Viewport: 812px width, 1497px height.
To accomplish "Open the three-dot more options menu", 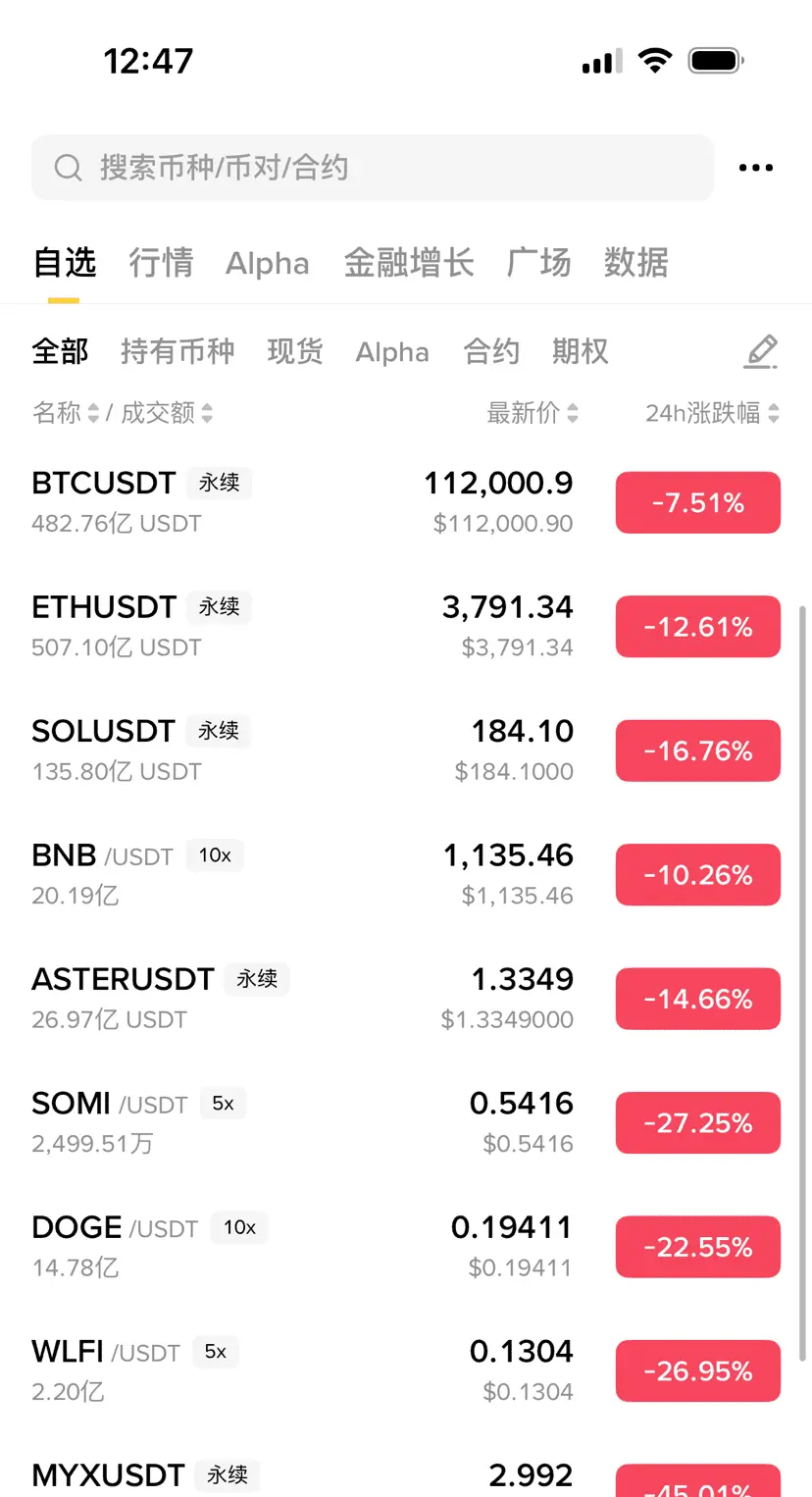I will coord(755,168).
